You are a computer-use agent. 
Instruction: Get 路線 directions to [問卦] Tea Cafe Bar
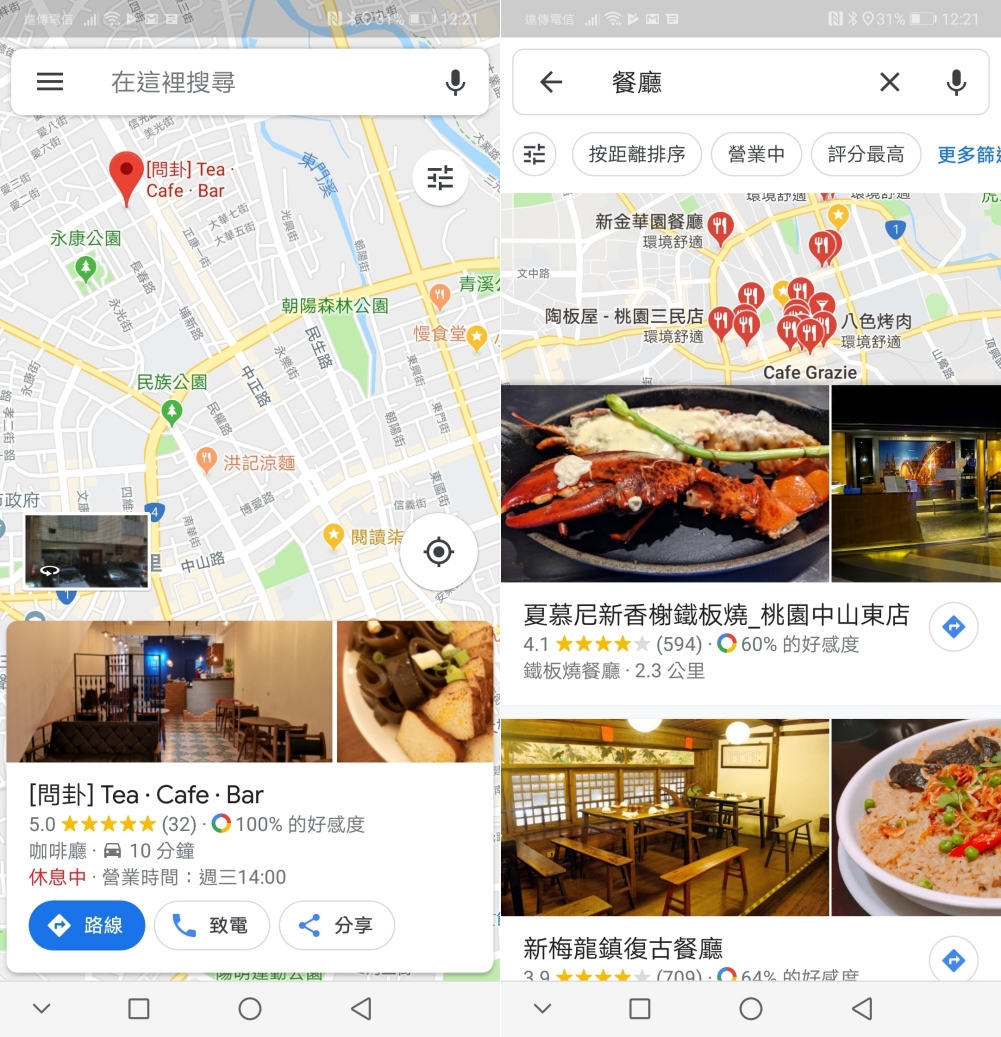point(87,926)
